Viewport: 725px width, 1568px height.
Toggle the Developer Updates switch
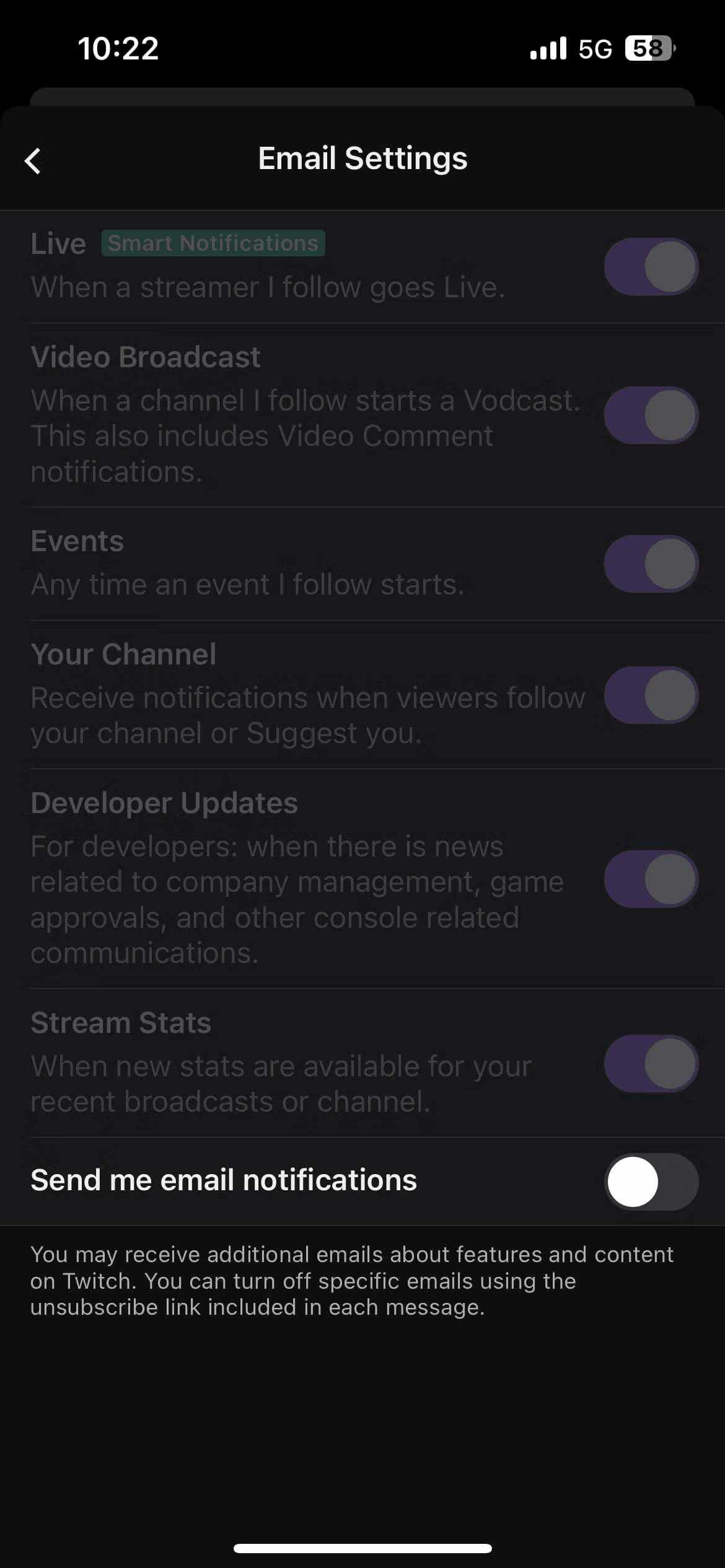pos(651,879)
